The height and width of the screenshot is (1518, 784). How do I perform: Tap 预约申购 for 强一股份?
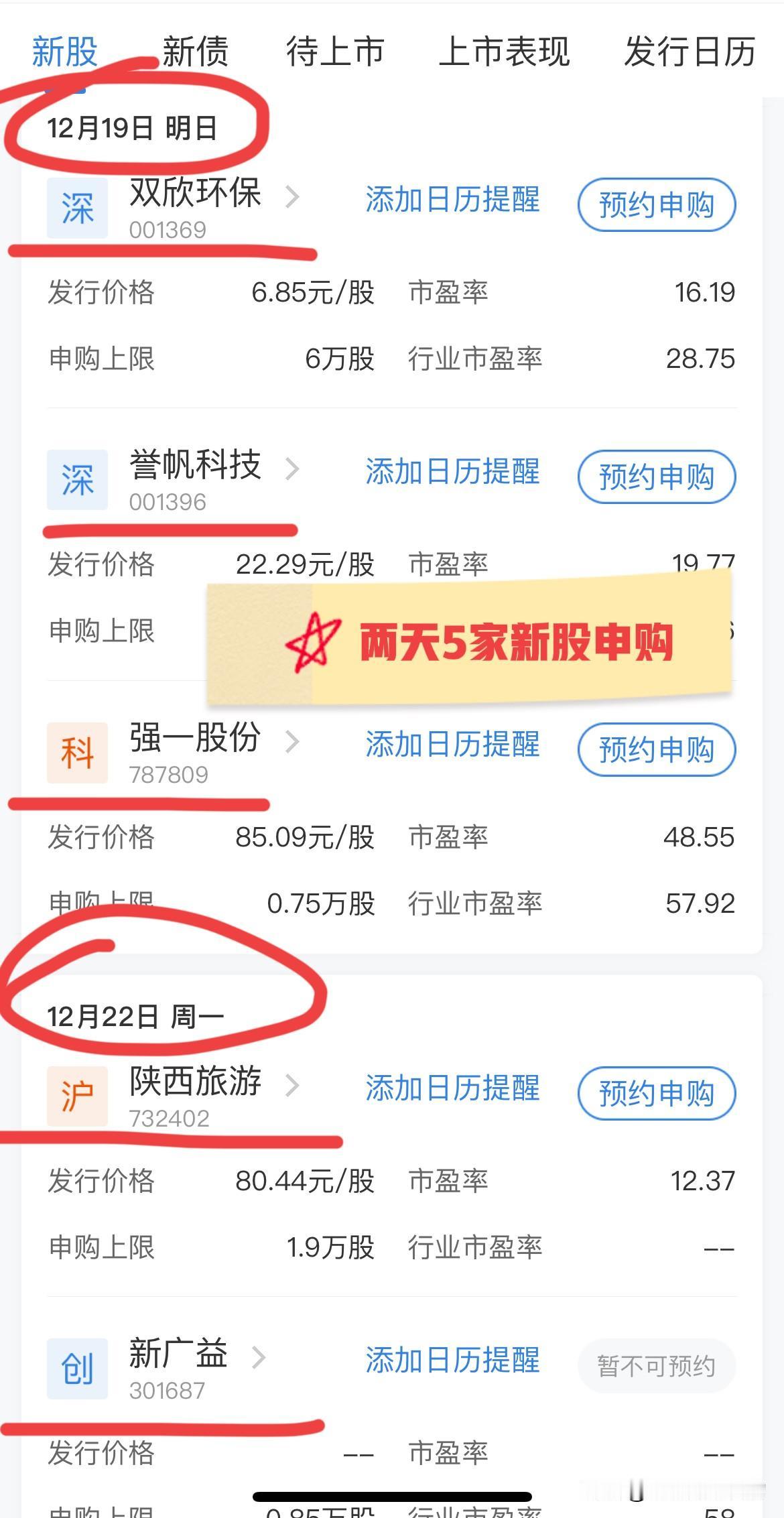657,751
